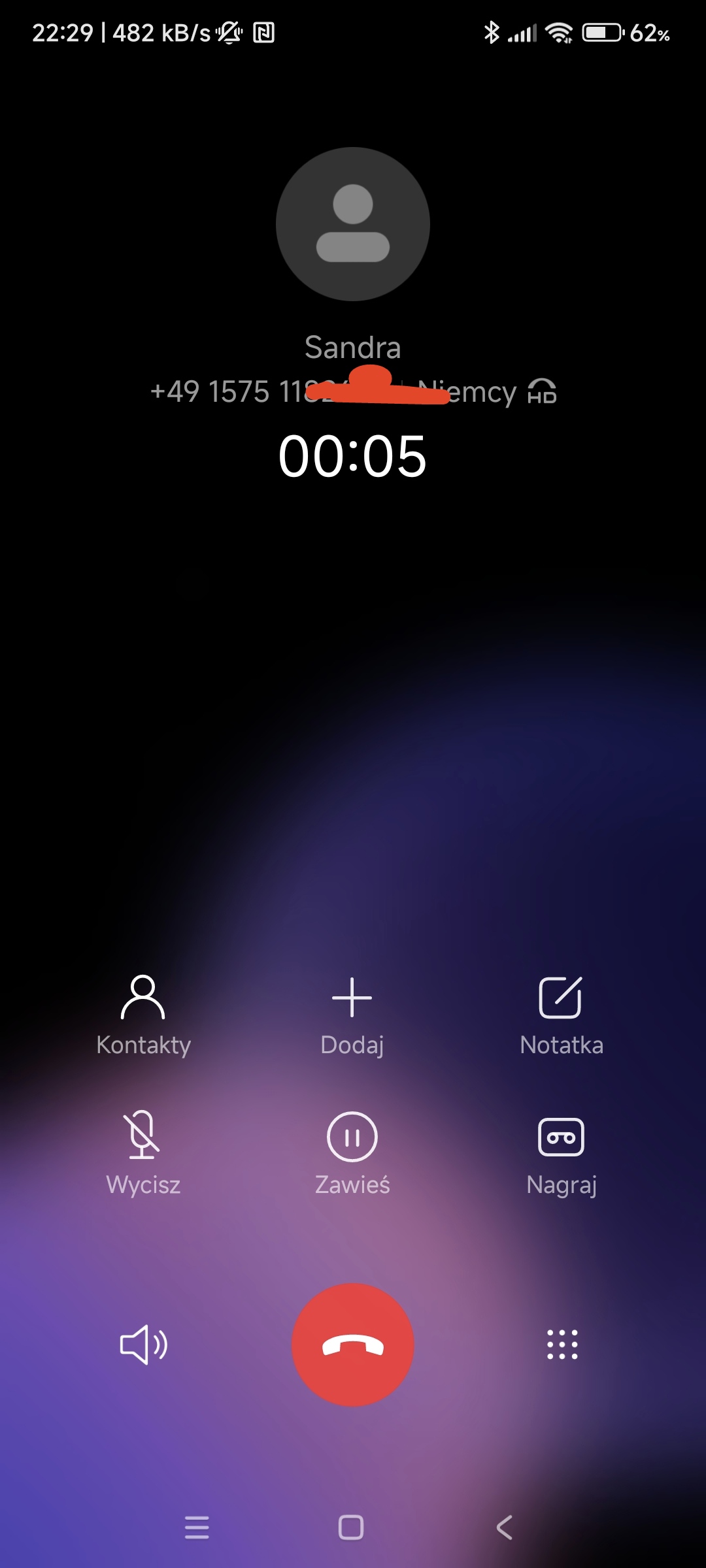The height and width of the screenshot is (1568, 706).
Task: Start recording the call with Nagraj
Action: (561, 1154)
